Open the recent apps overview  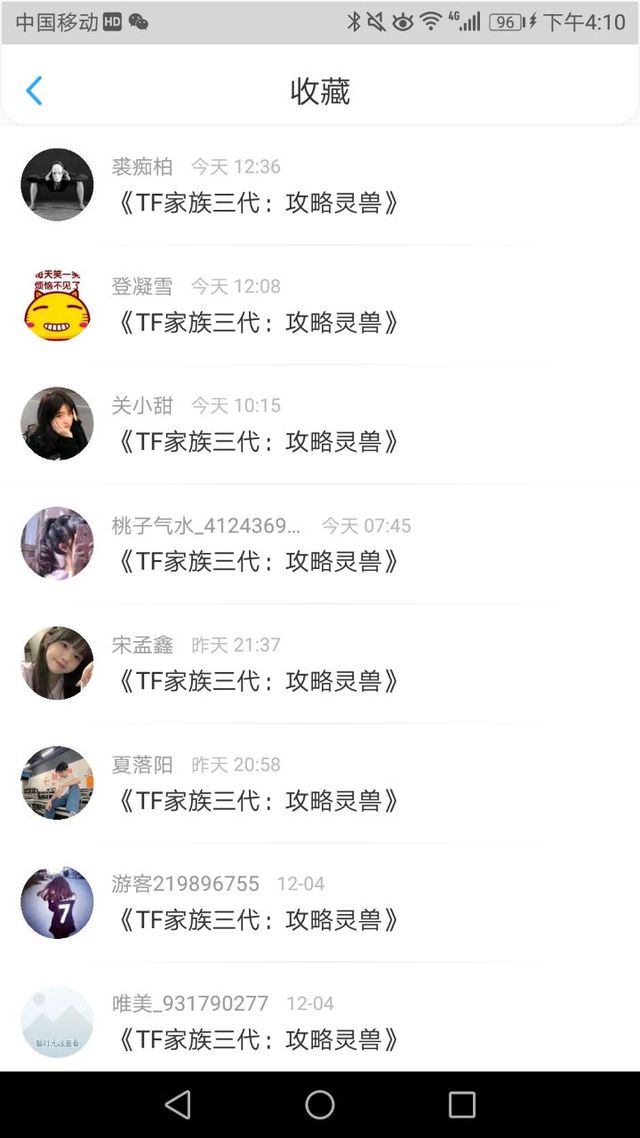pyautogui.click(x=462, y=1104)
